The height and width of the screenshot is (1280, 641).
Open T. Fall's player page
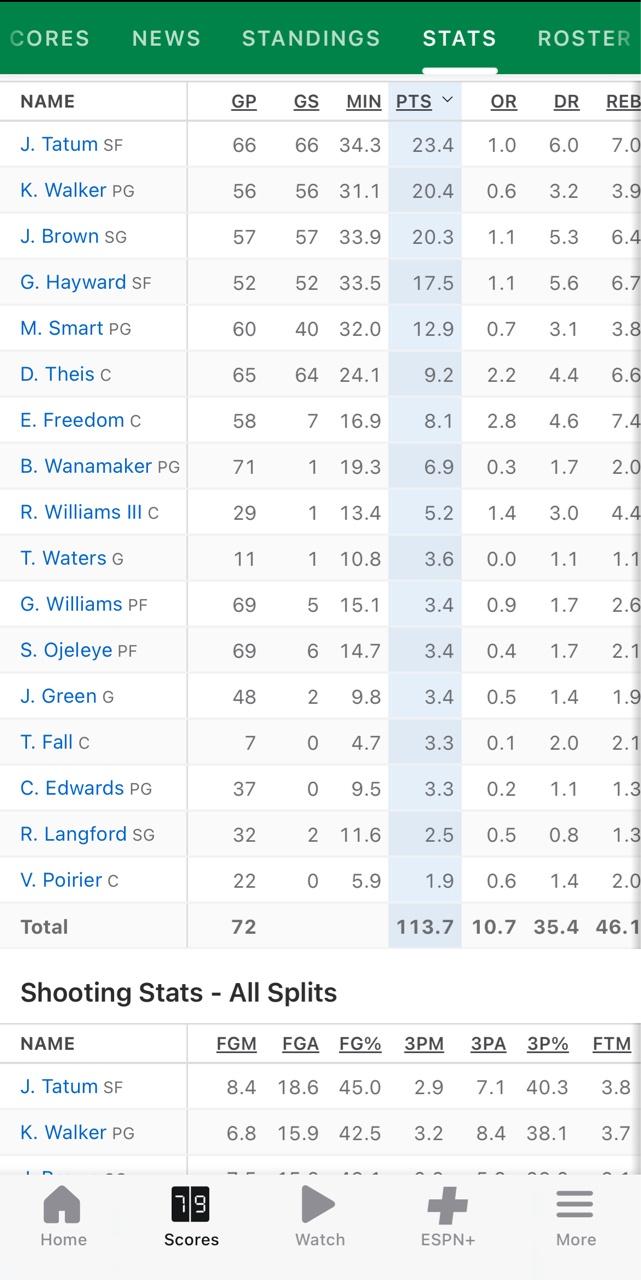click(46, 742)
